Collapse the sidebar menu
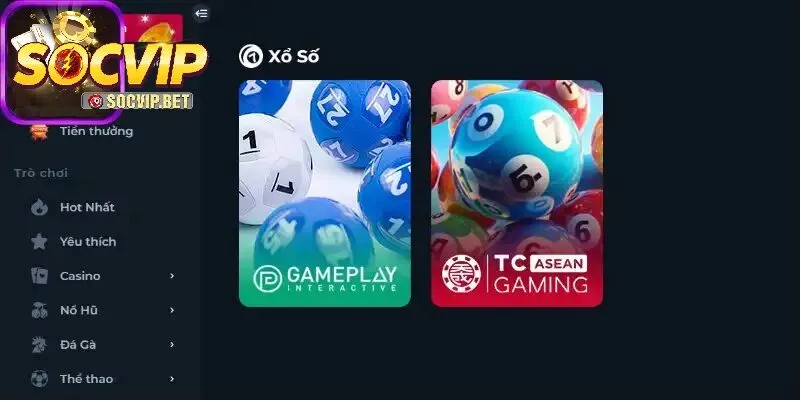 [201, 13]
